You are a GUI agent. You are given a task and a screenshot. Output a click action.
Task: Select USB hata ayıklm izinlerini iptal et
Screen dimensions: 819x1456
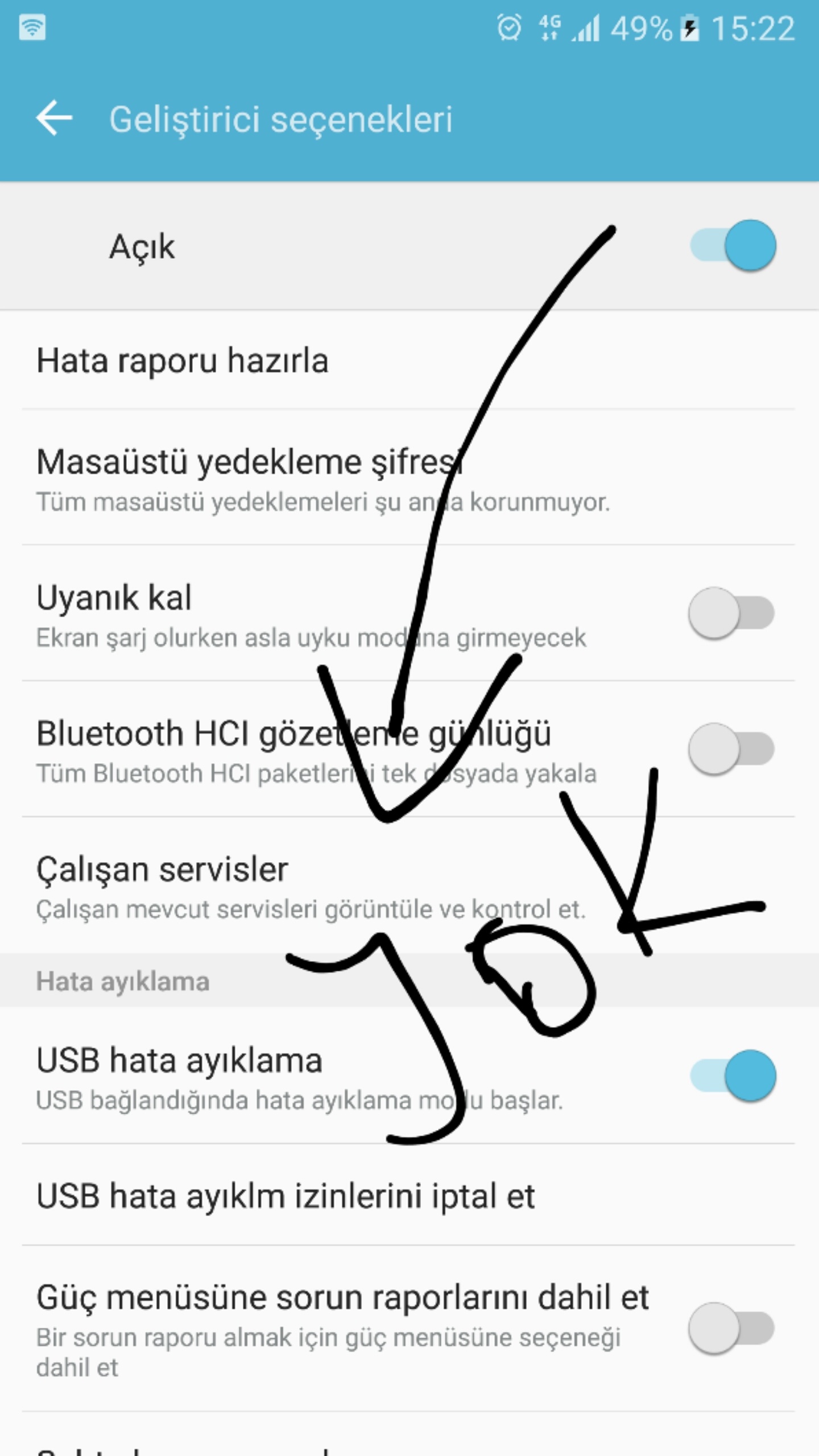click(409, 1195)
